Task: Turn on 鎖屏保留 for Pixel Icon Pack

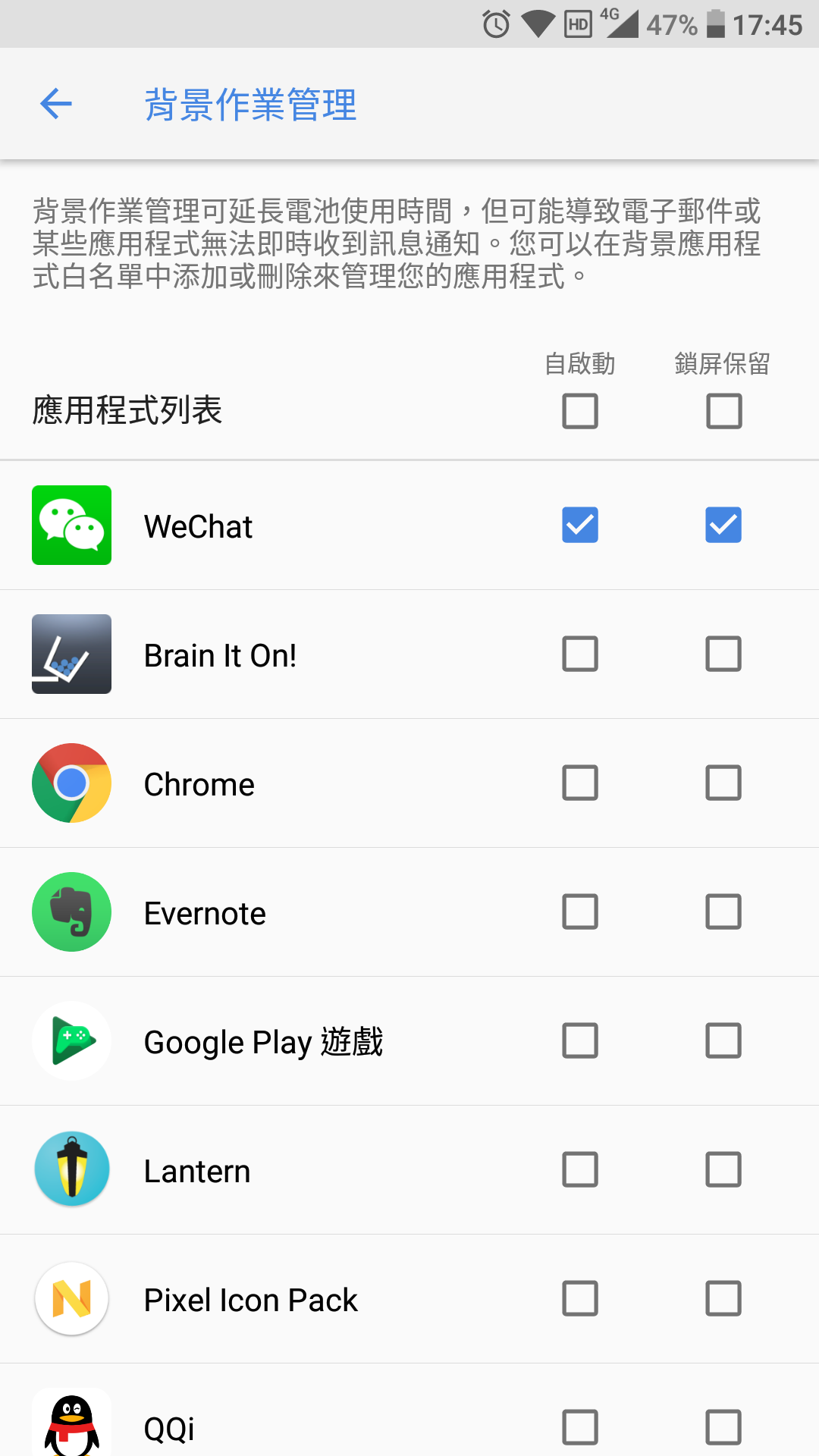Action: [723, 1298]
